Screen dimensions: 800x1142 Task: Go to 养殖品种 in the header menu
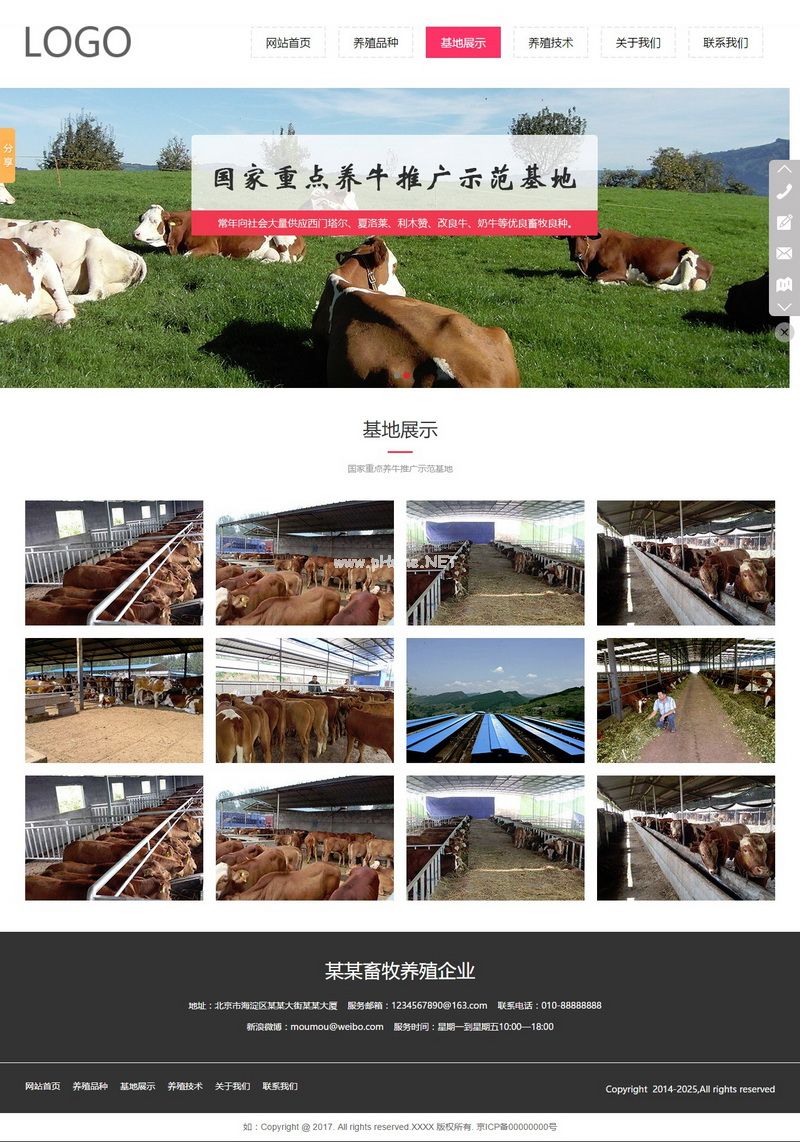[x=375, y=43]
